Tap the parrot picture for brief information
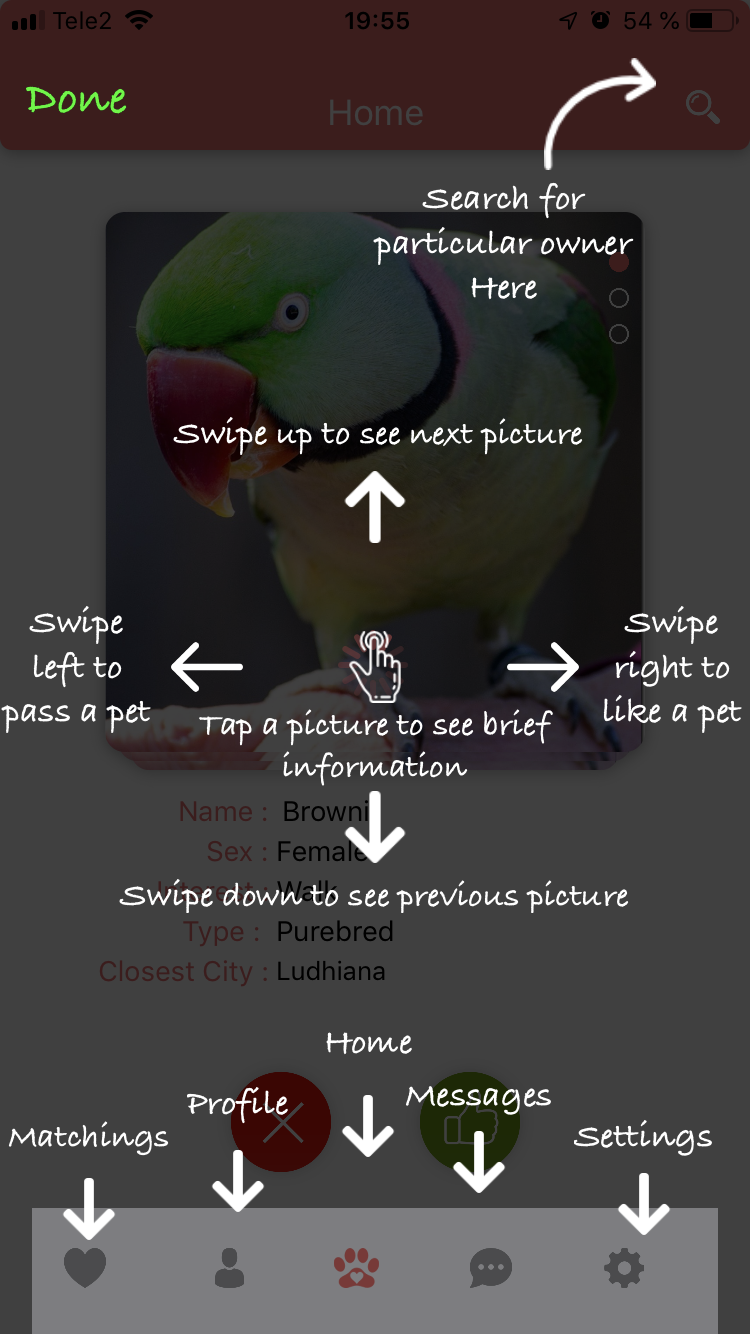This screenshot has width=750, height=1334. pyautogui.click(x=374, y=490)
